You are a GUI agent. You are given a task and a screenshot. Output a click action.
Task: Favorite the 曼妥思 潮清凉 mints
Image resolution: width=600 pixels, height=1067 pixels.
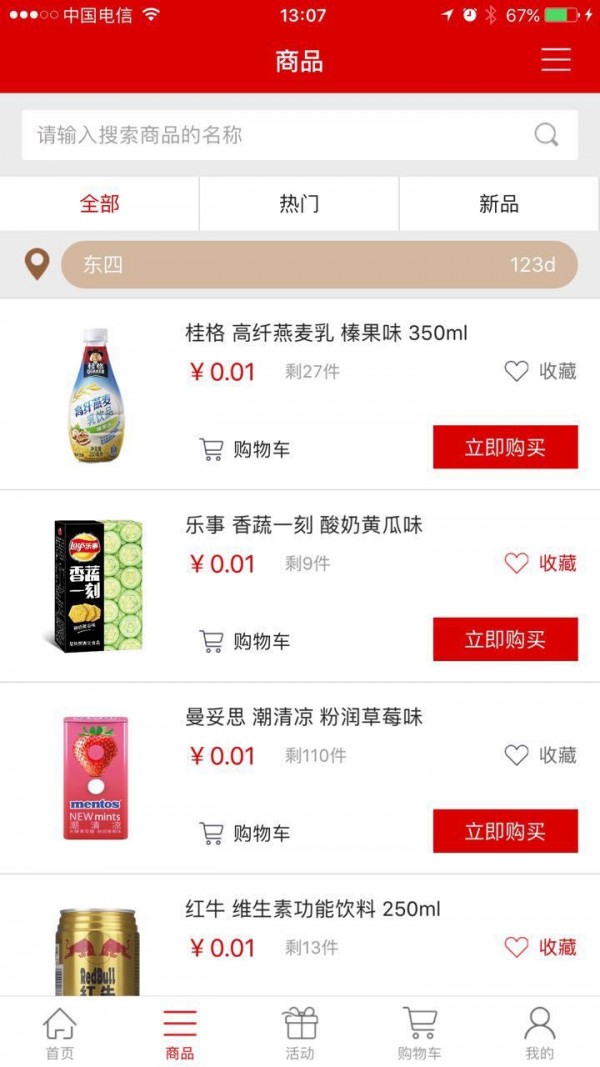pos(540,755)
